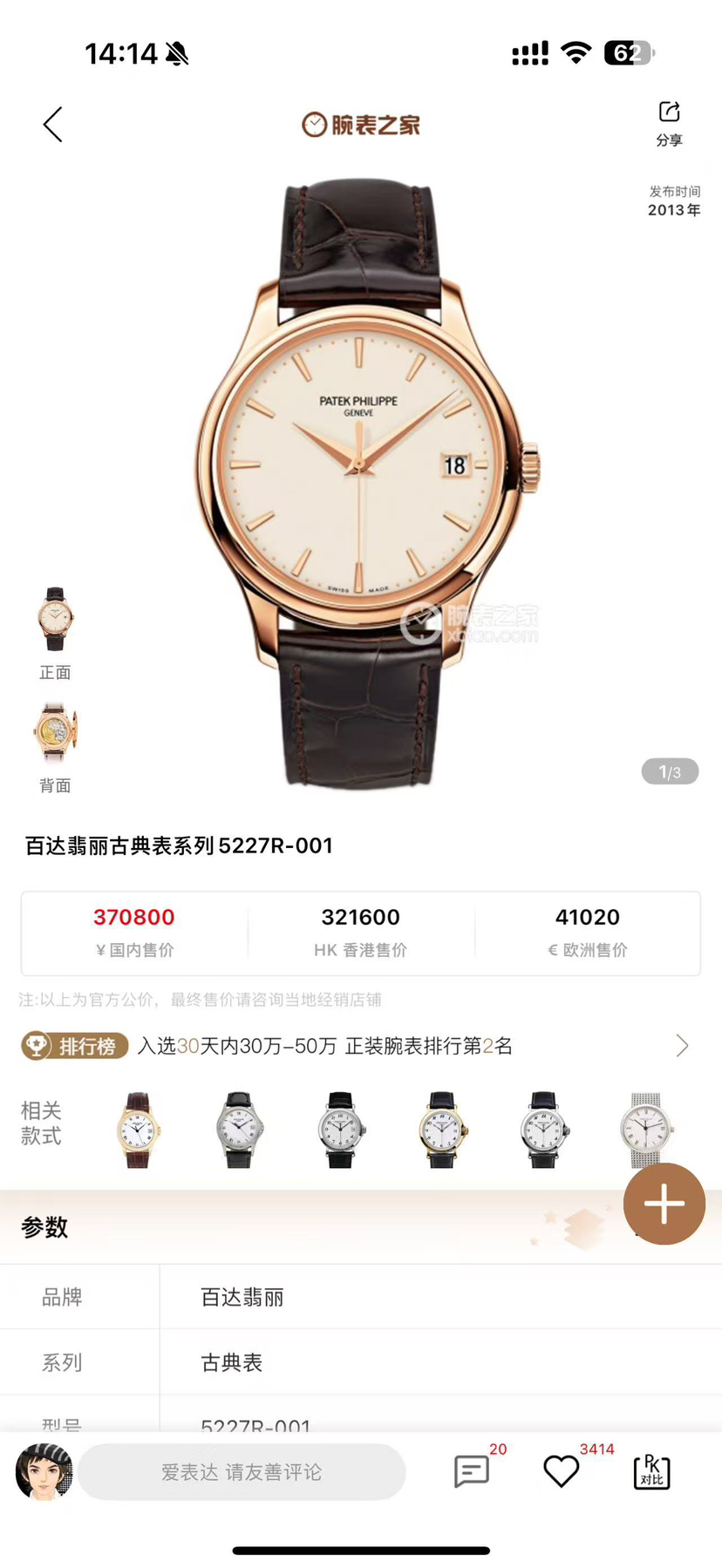The height and width of the screenshot is (1568, 722).
Task: Go back to the previous page
Action: pos(53,125)
